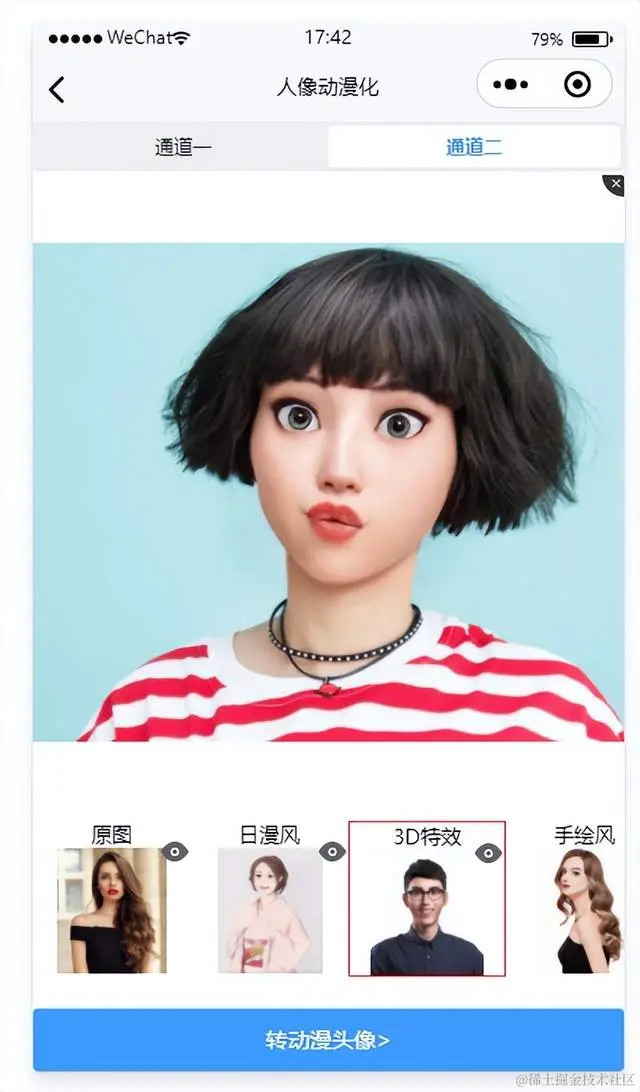Screen dimensions: 640x1092
Task: Dismiss the banner with the X corner
Action: 615,184
